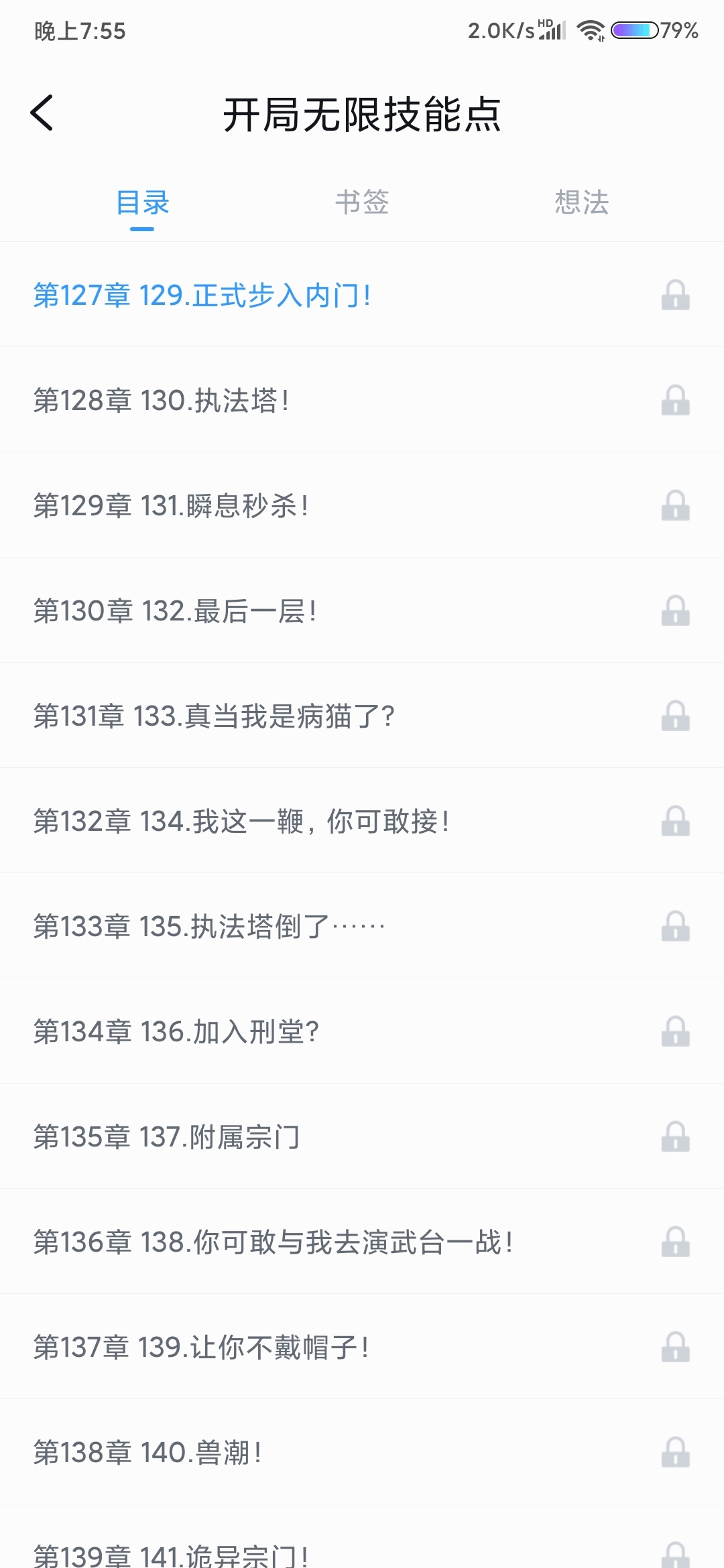Switch to the 书签 tab
Image resolution: width=724 pixels, height=1568 pixels.
tap(362, 202)
